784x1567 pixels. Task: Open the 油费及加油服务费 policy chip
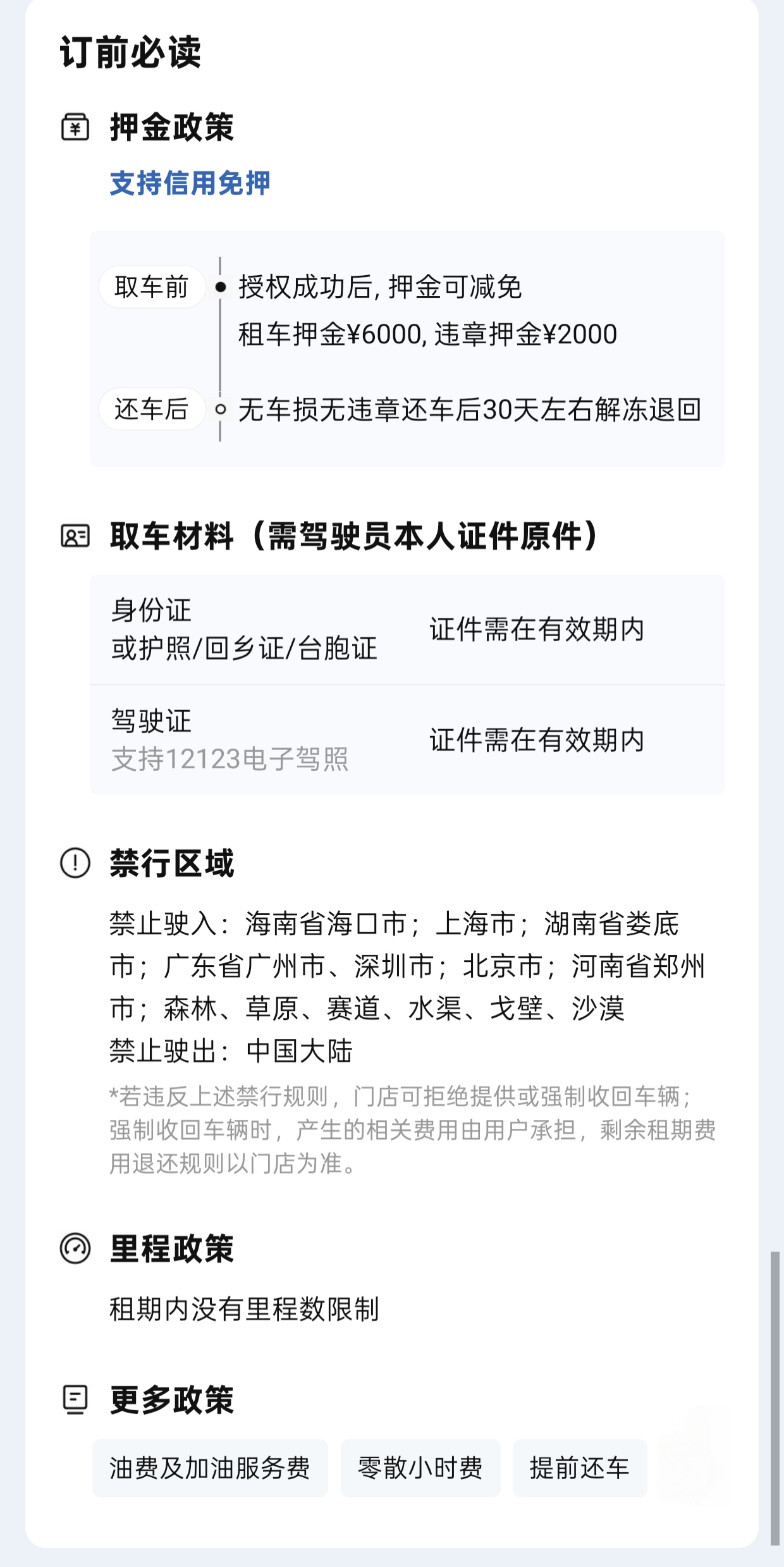210,1468
